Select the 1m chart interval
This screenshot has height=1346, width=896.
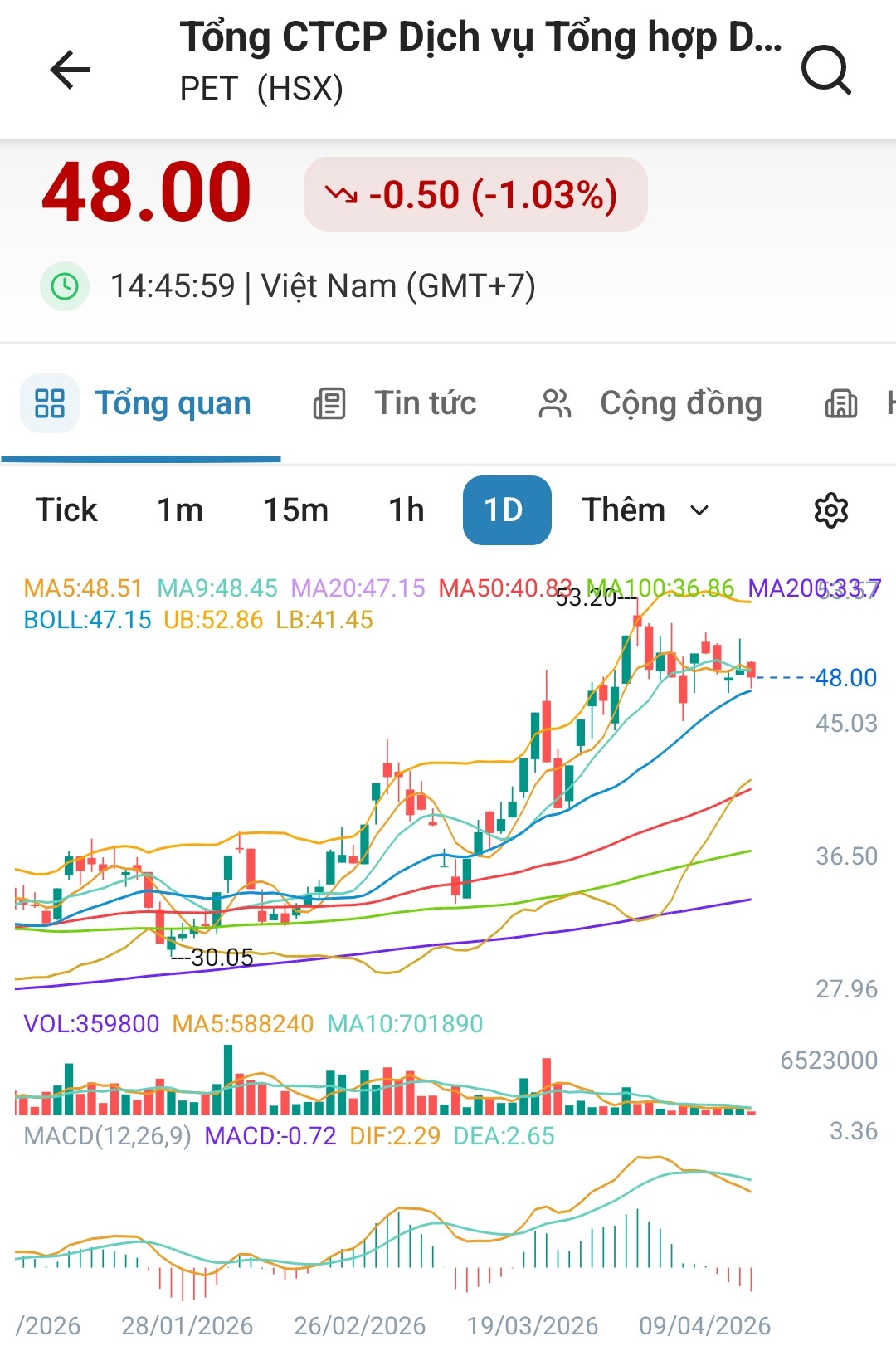[180, 510]
